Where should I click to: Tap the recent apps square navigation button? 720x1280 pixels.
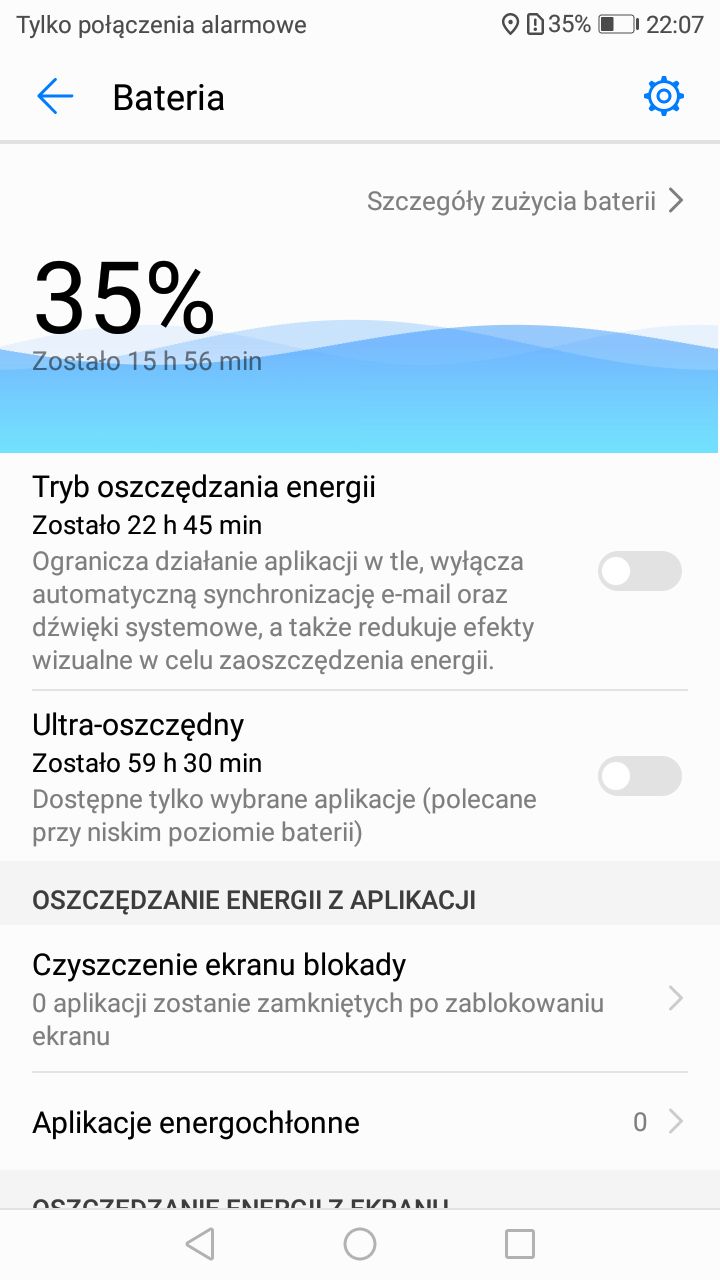(519, 1243)
